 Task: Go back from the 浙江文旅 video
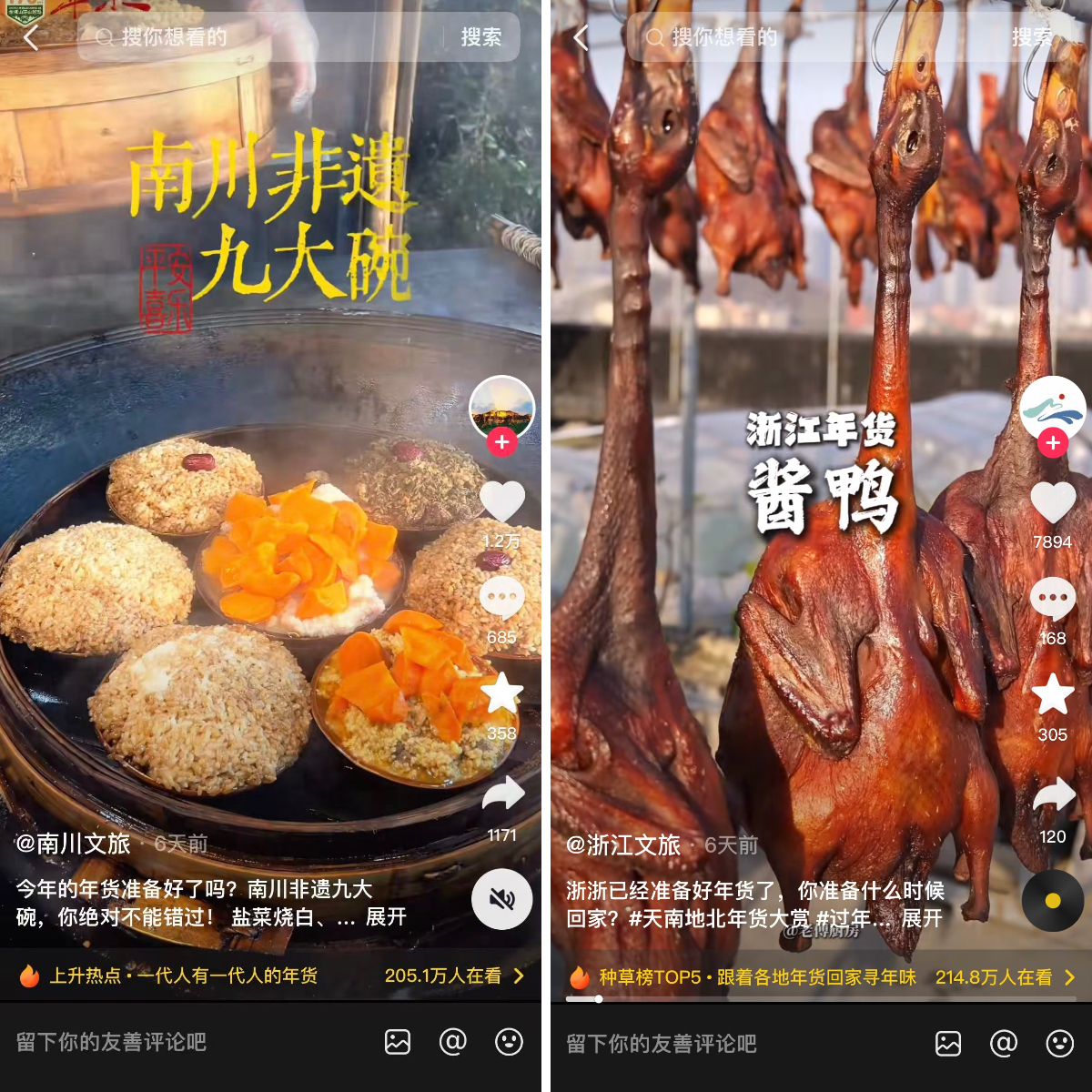click(x=581, y=37)
